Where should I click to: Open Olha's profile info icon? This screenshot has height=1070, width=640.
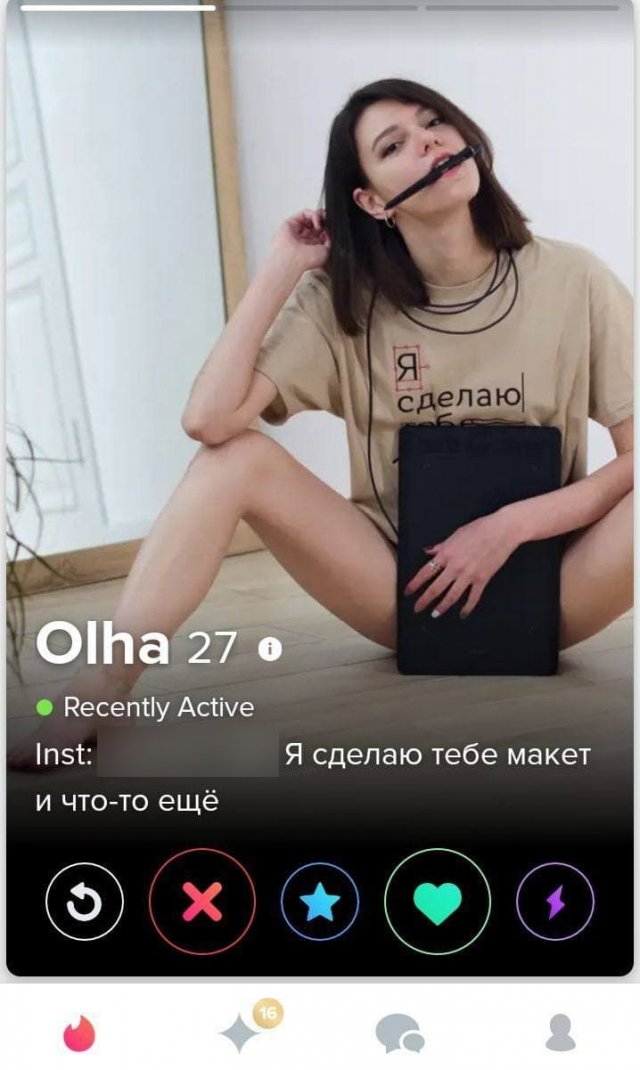click(270, 649)
